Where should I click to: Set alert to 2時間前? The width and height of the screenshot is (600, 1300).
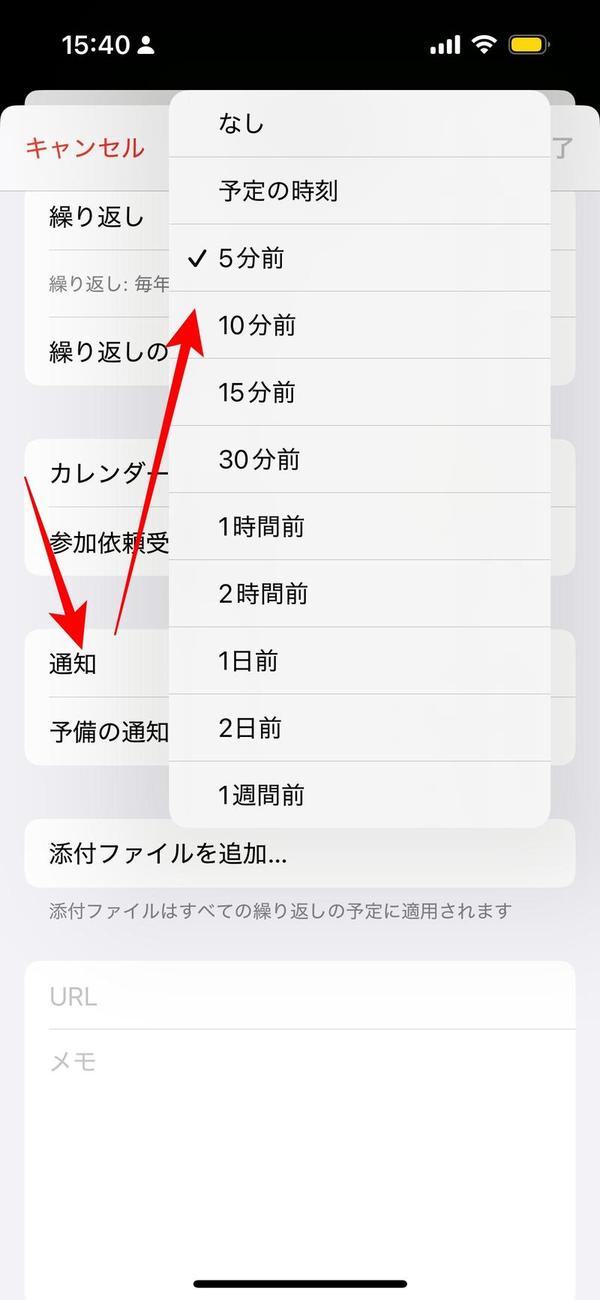click(x=360, y=593)
